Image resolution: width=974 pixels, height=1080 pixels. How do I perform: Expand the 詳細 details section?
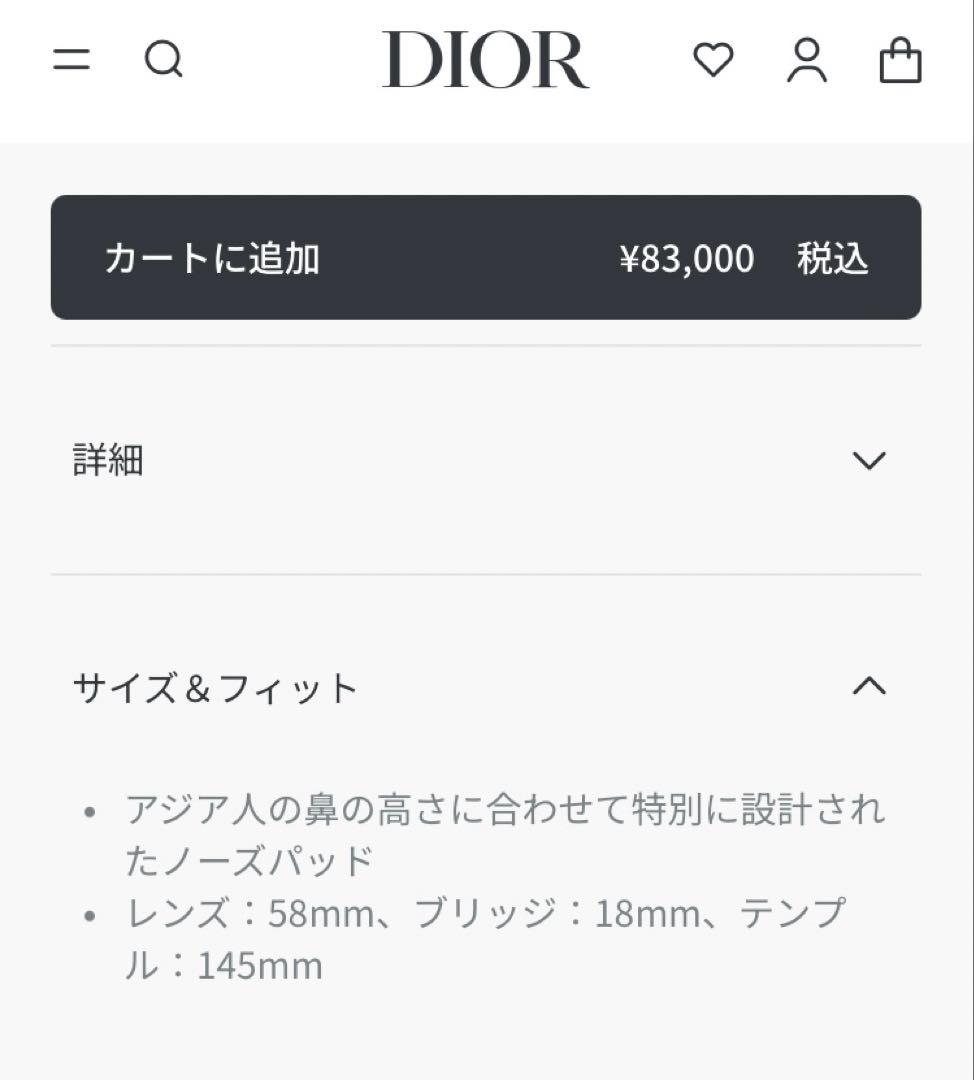487,460
